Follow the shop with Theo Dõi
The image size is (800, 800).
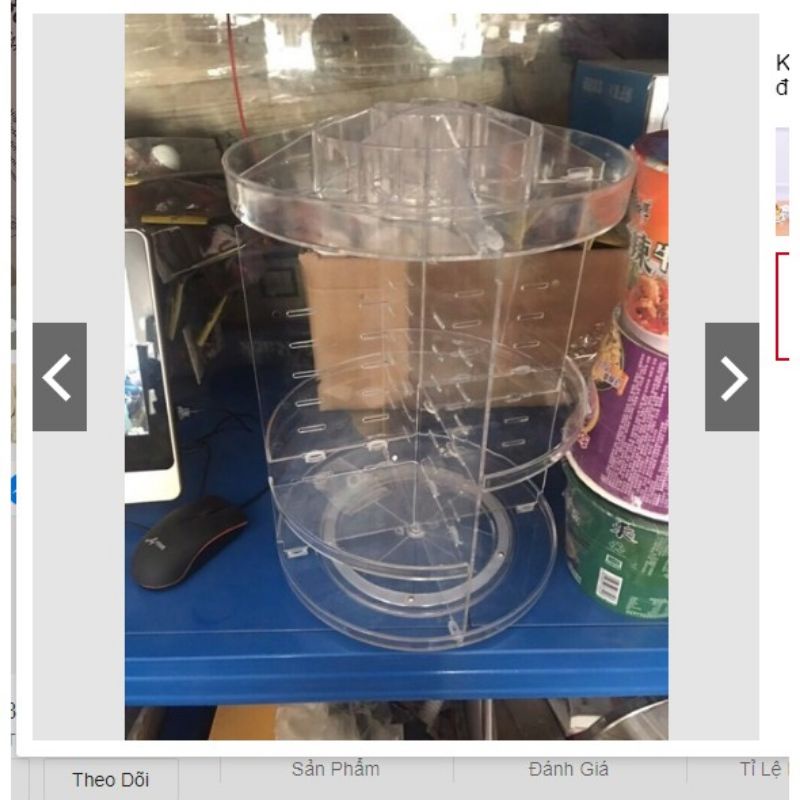tap(111, 779)
